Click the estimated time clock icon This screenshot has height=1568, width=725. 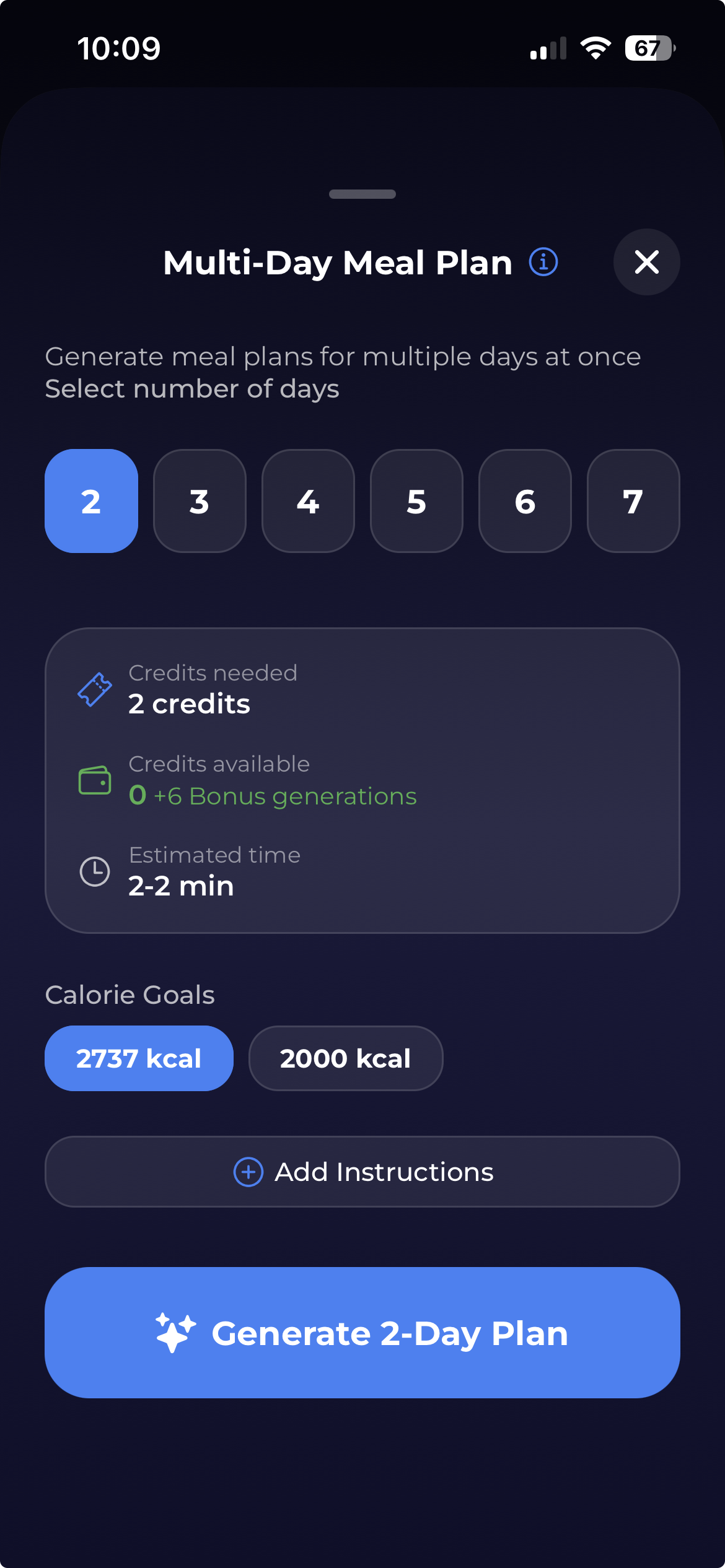tap(94, 870)
